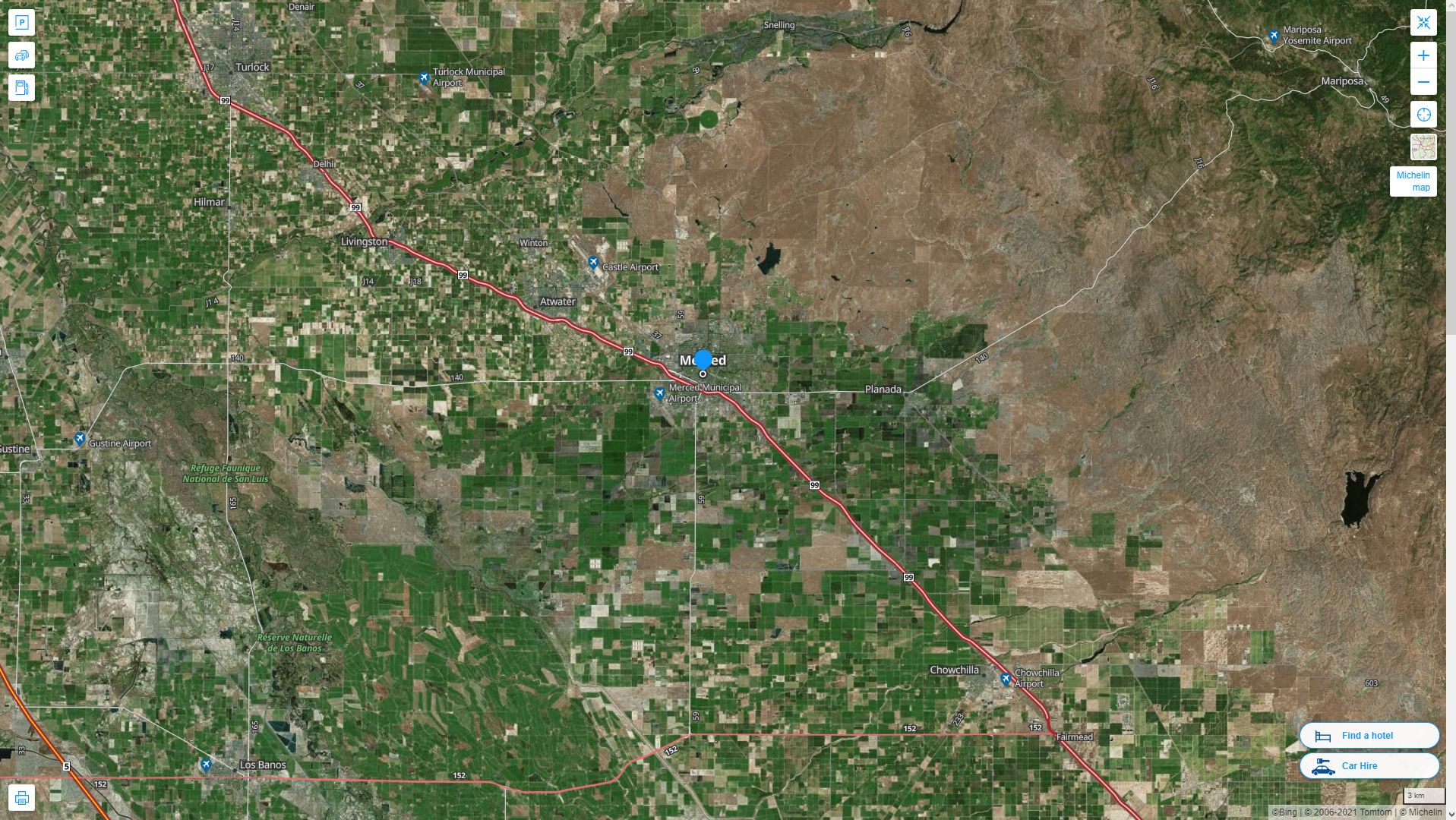
Task: Center the map on my location
Action: click(1423, 115)
